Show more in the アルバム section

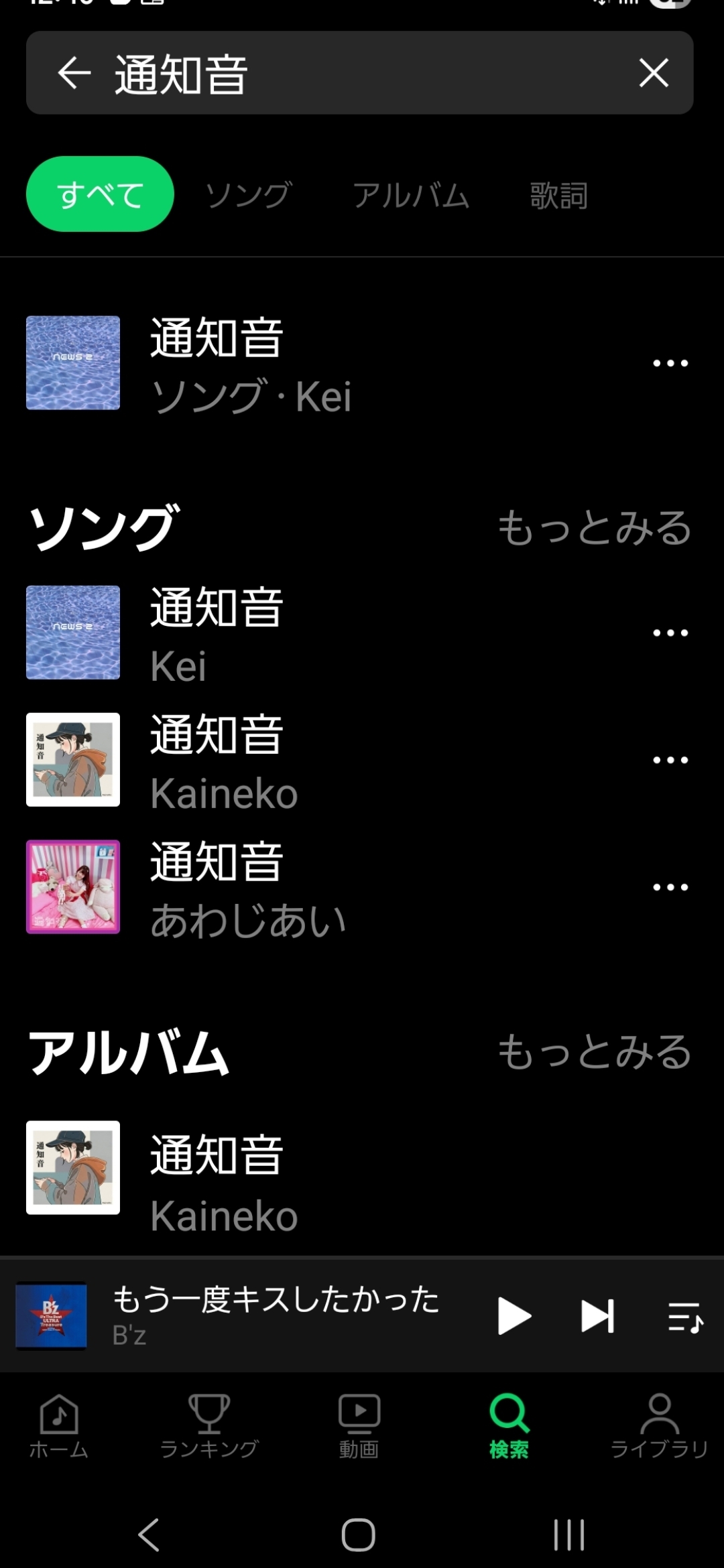click(x=594, y=1052)
